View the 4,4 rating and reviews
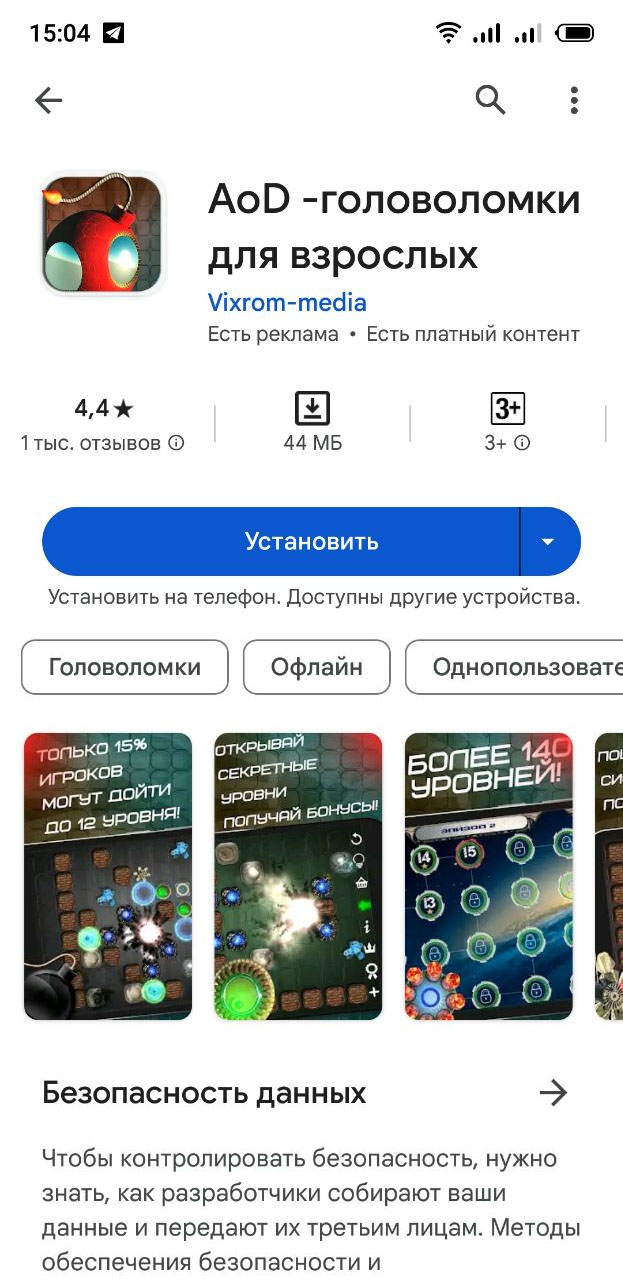Viewport: 623px width, 1280px height. click(103, 424)
